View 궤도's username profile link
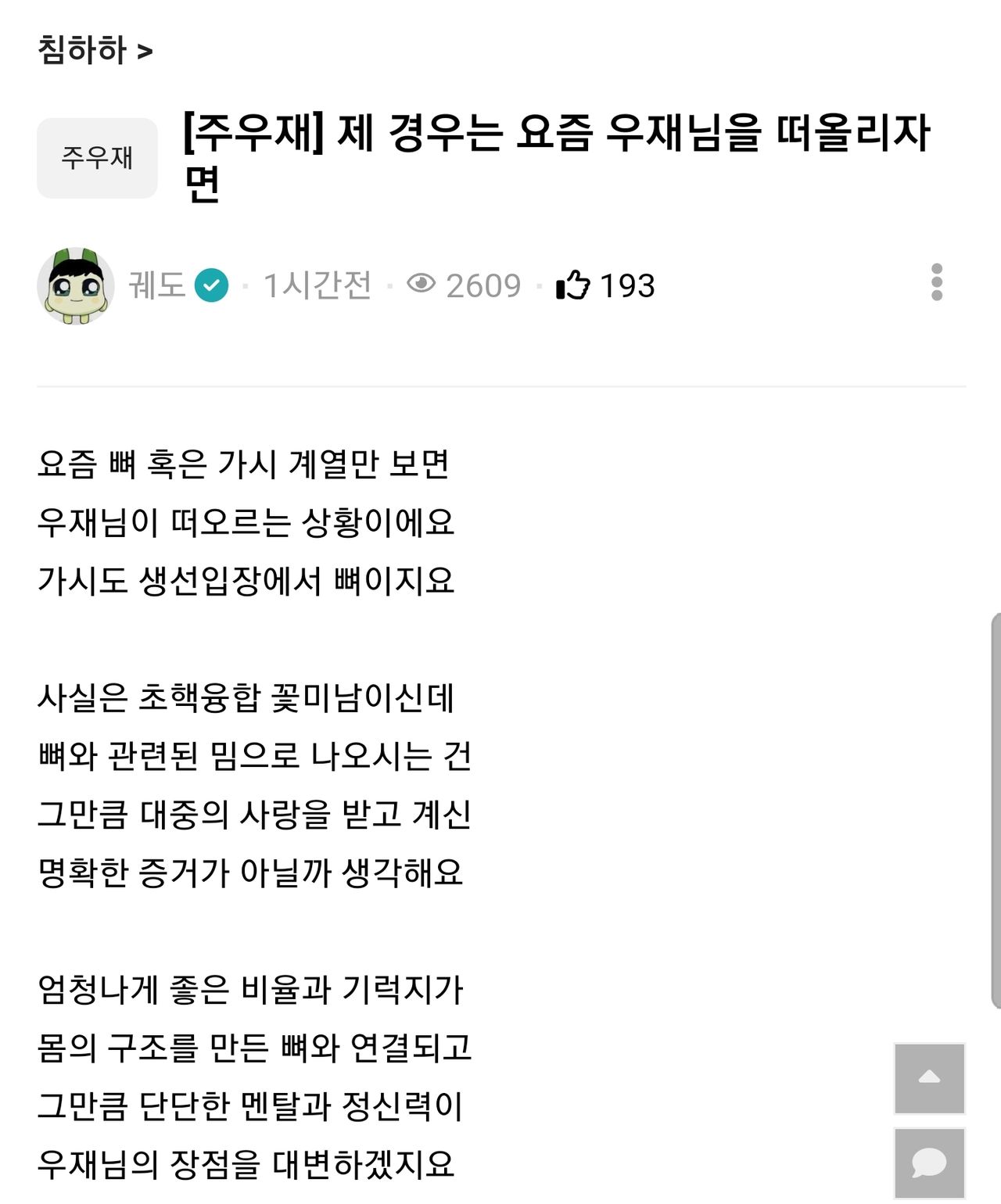Viewport: 1001px width, 1204px height. [156, 285]
